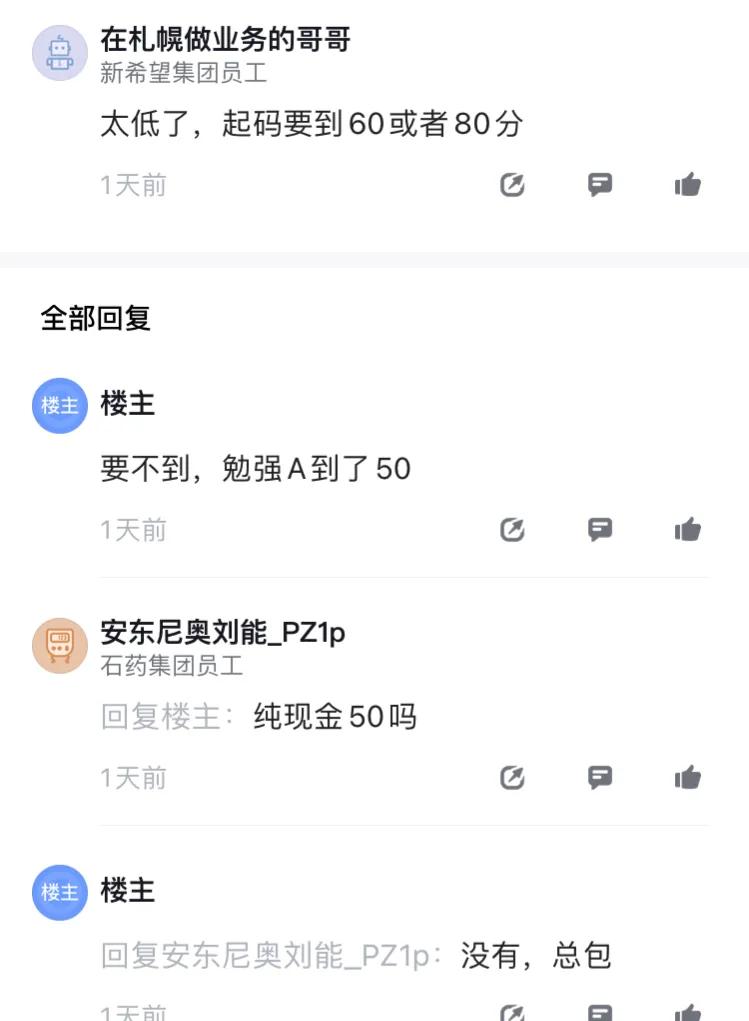
Task: Open the reply icon on the top comment
Action: point(600,184)
